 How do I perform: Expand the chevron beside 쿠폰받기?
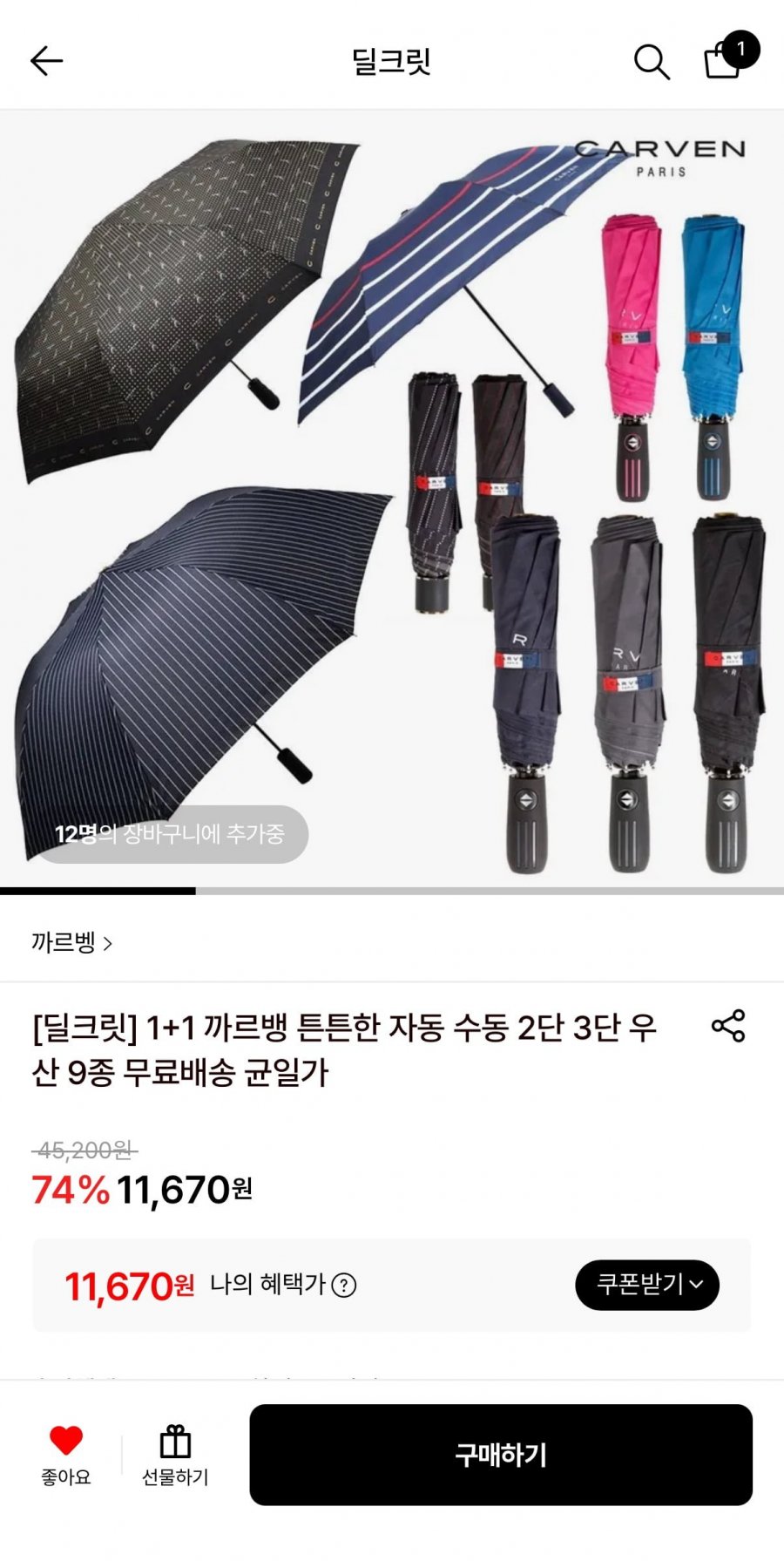(x=693, y=1285)
